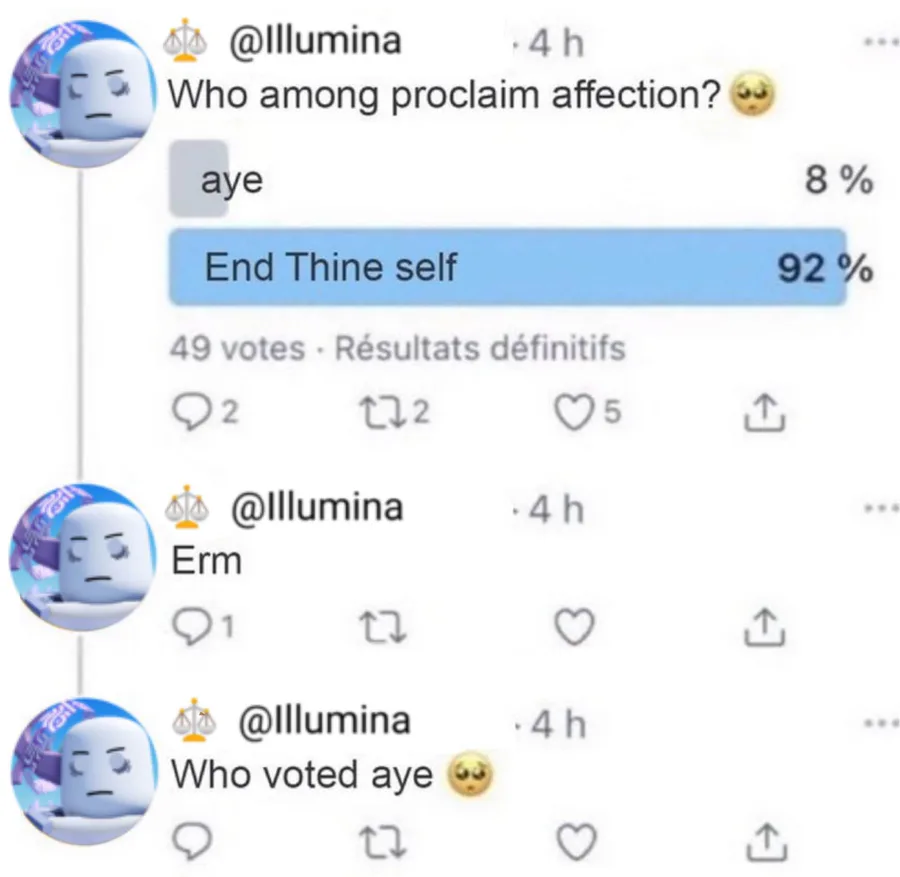Reply to the poll post about proclaiming affection
Image resolution: width=900 pixels, height=877 pixels.
(x=190, y=410)
